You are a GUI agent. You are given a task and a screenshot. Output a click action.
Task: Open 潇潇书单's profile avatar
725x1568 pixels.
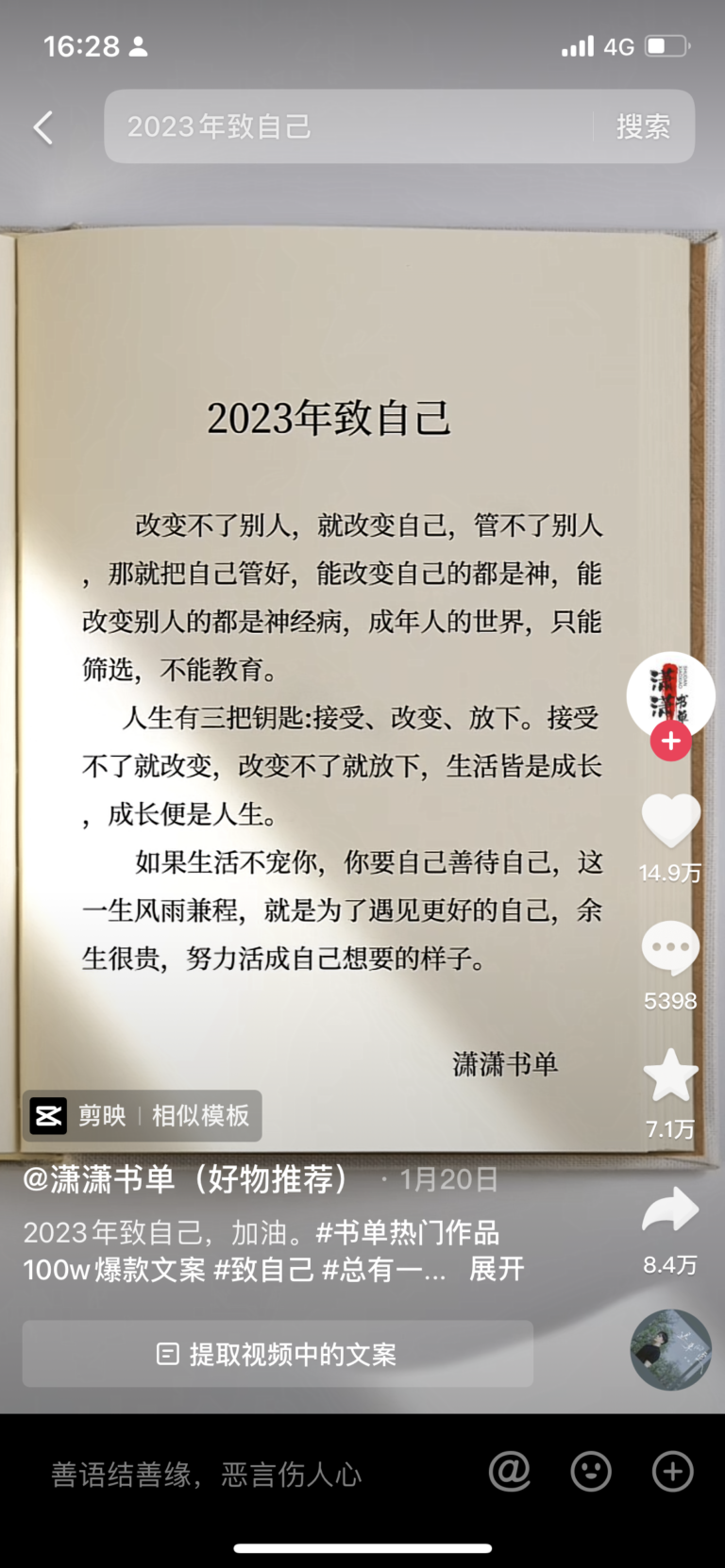click(x=670, y=695)
